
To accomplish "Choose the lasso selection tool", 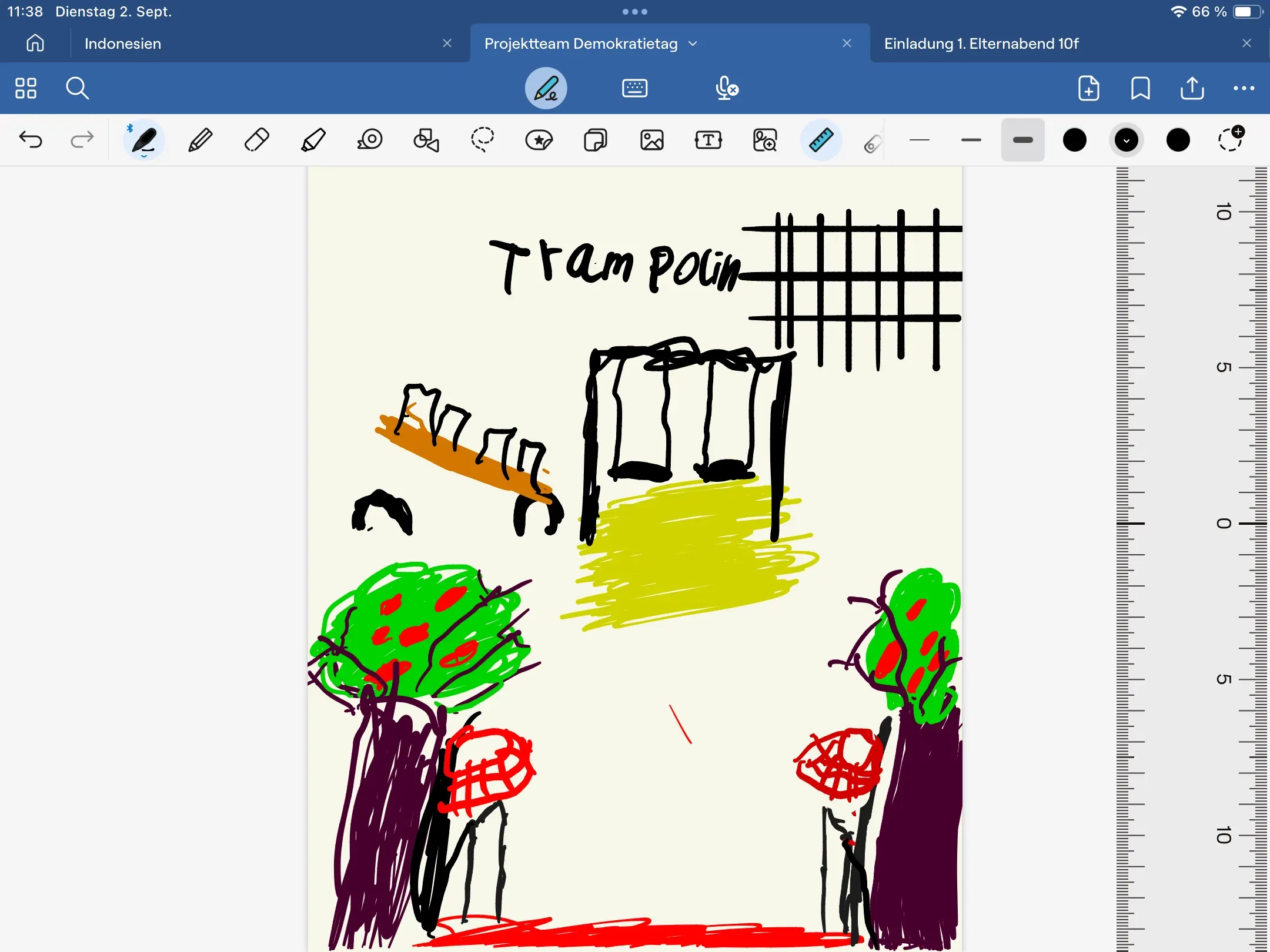I will click(x=482, y=140).
